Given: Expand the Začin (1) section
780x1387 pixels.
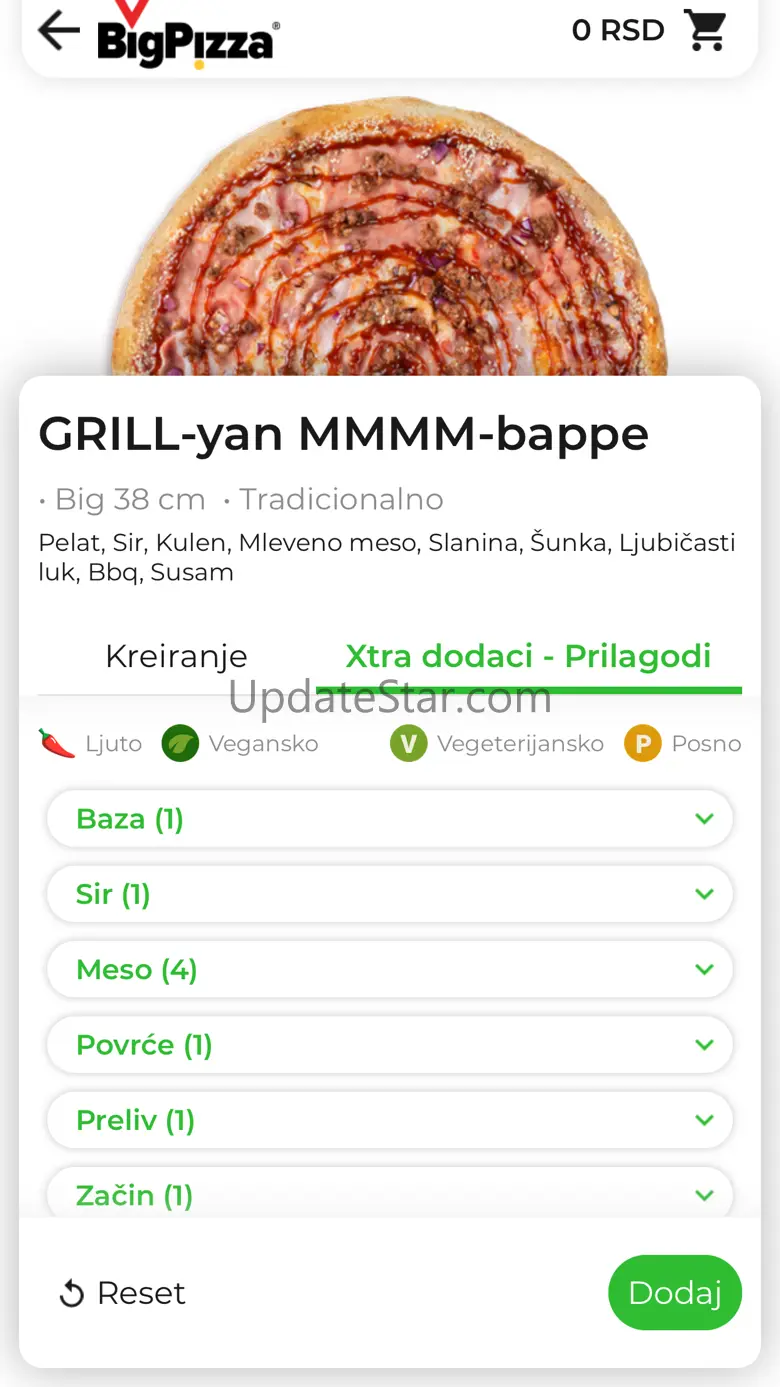Looking at the screenshot, I should pyautogui.click(x=390, y=1195).
